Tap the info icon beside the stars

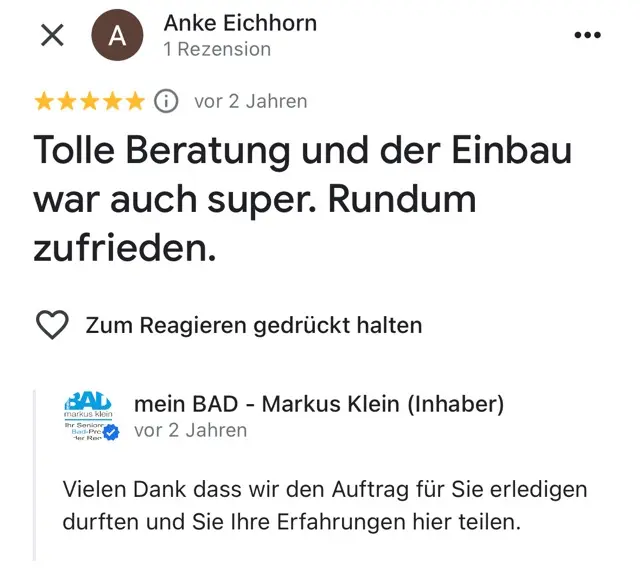click(x=167, y=101)
